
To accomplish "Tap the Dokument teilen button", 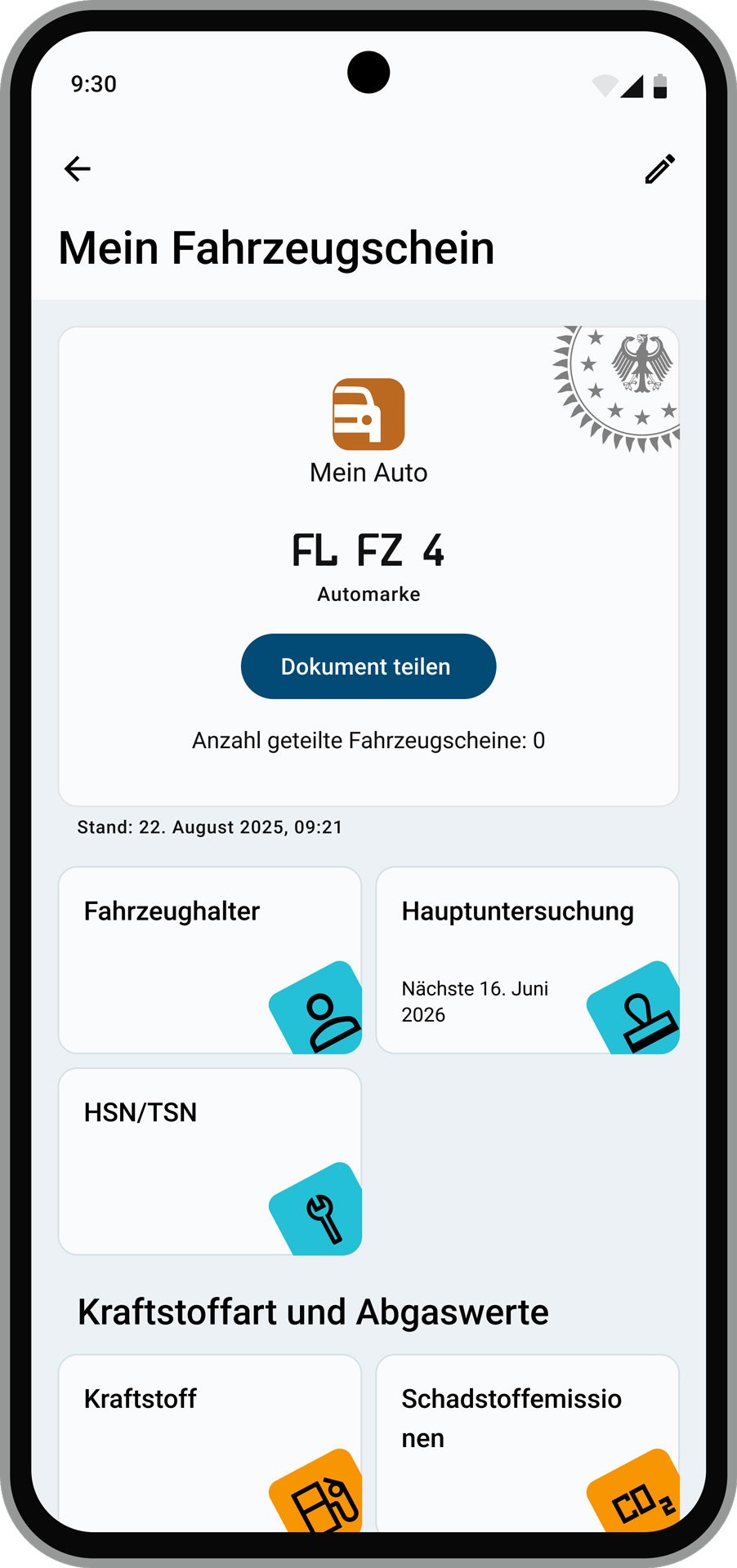I will pyautogui.click(x=368, y=666).
